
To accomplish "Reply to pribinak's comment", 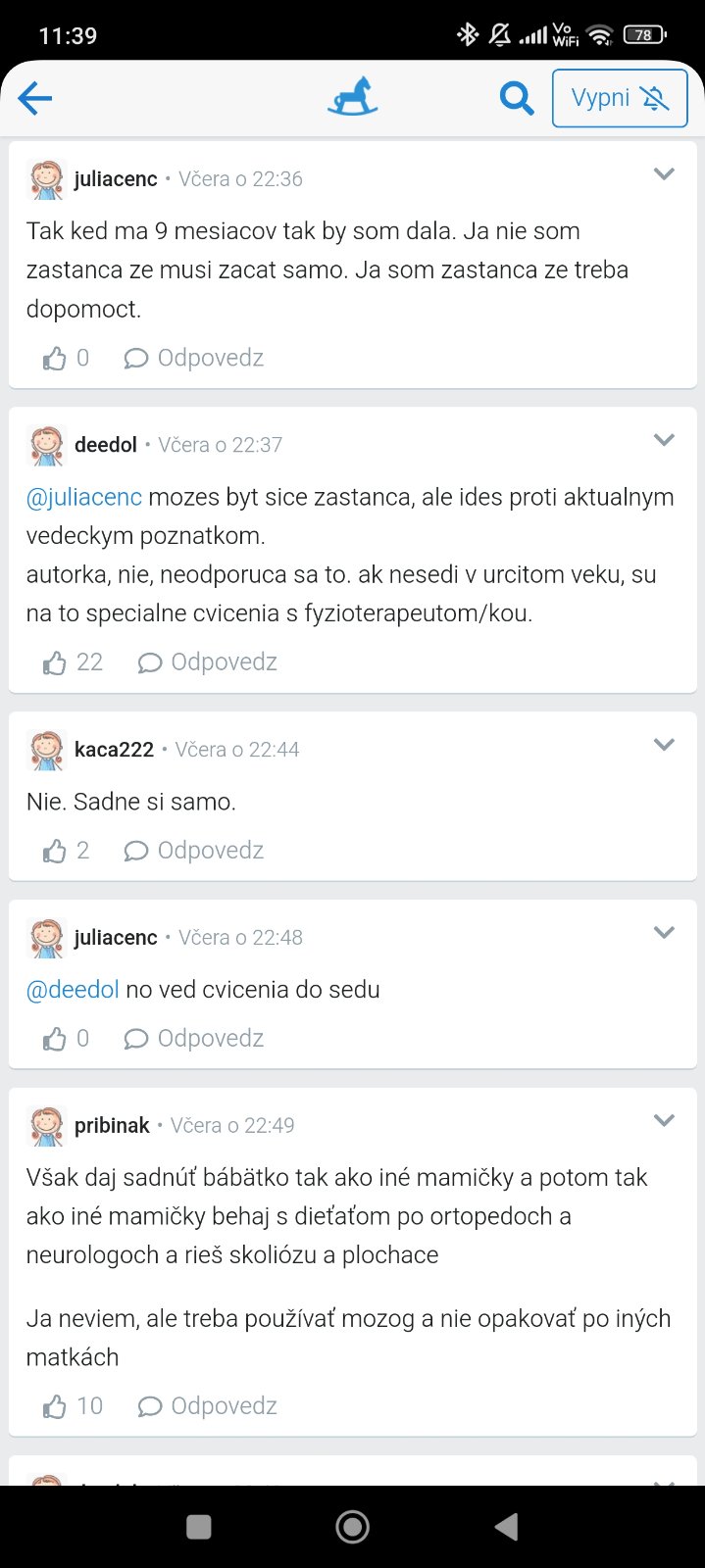I will click(208, 1406).
